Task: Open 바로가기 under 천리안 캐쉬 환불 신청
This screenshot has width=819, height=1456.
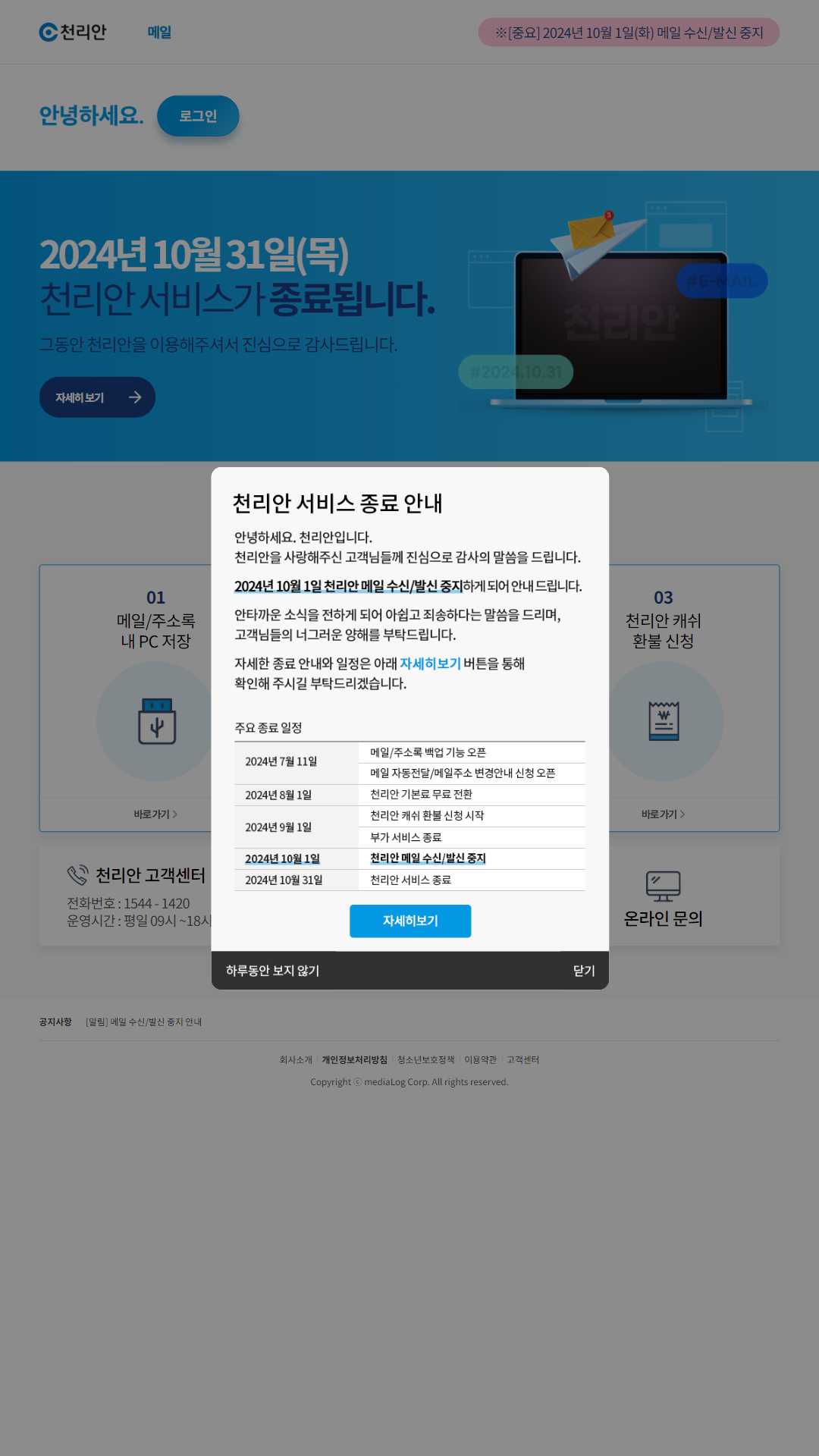Action: pyautogui.click(x=663, y=814)
